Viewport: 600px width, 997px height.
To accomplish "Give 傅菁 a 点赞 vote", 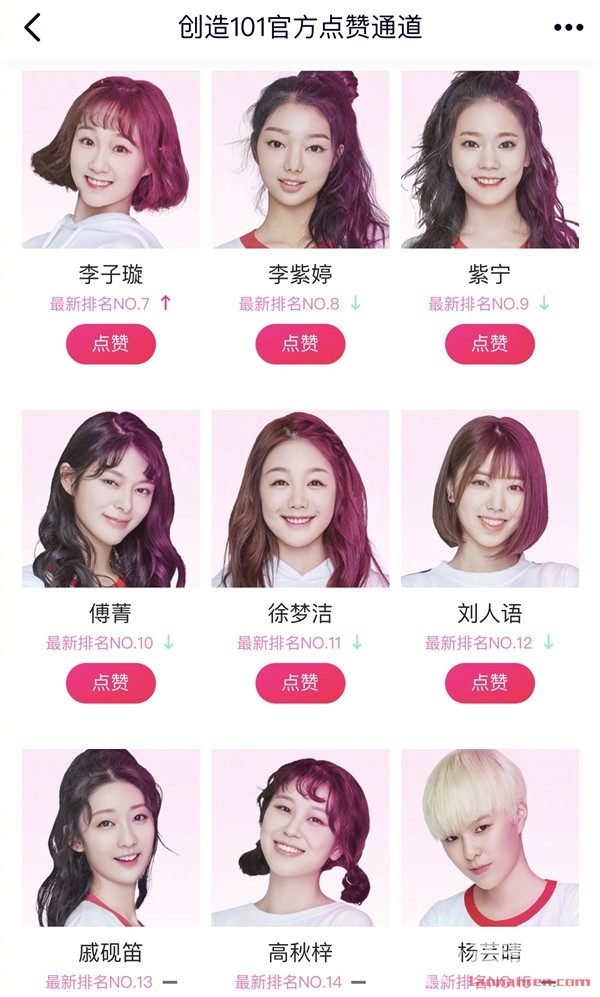I will point(111,683).
